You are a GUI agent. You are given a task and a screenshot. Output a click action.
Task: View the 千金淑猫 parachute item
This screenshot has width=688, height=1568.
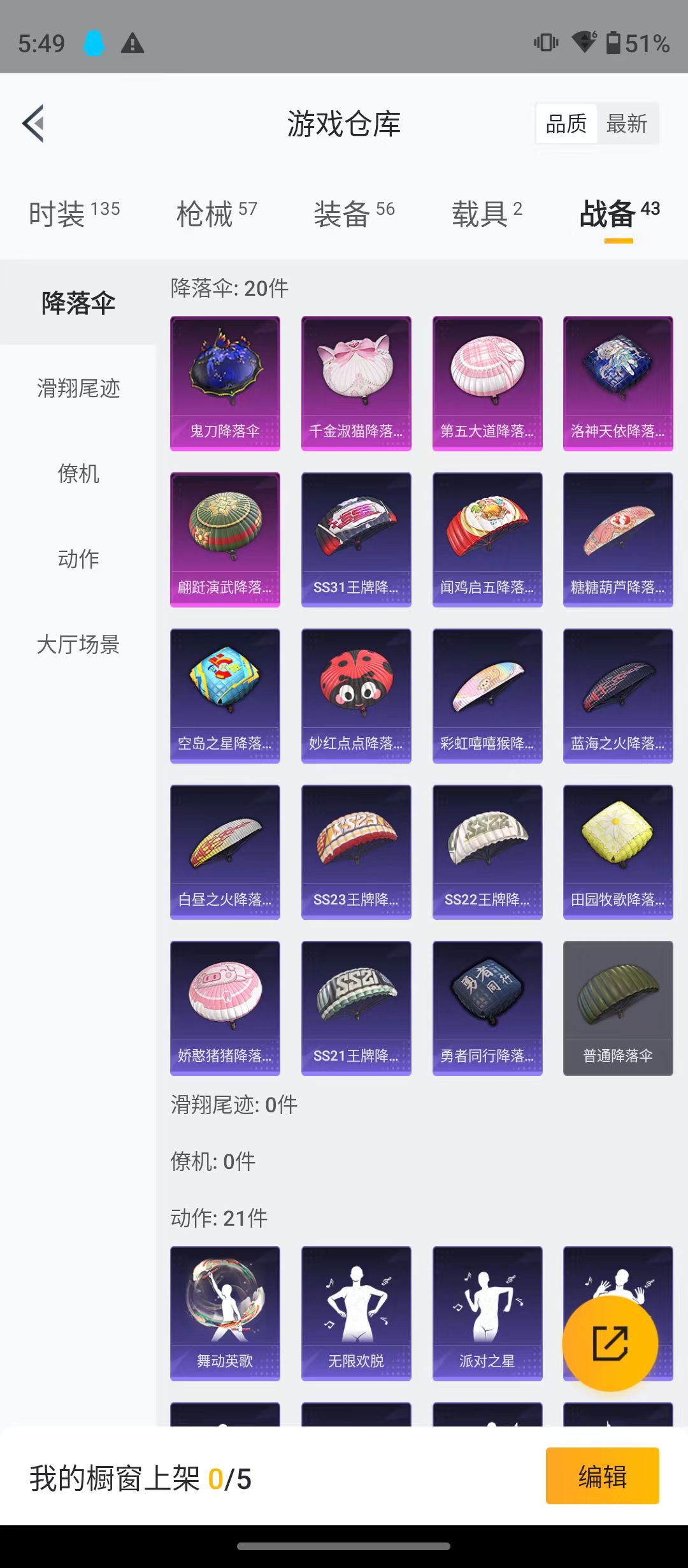pos(356,384)
